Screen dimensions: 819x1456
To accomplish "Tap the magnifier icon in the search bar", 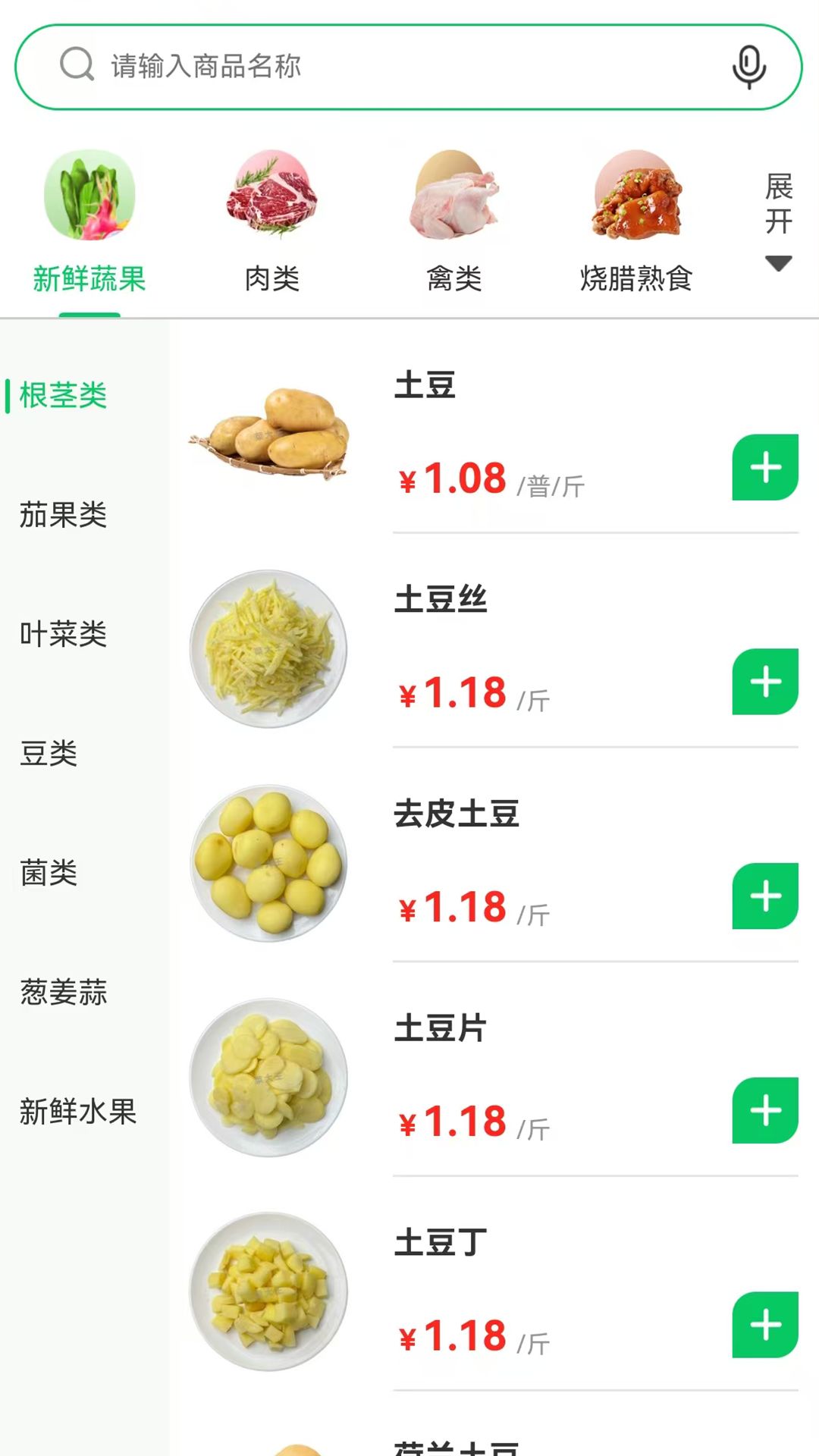I will (72, 66).
